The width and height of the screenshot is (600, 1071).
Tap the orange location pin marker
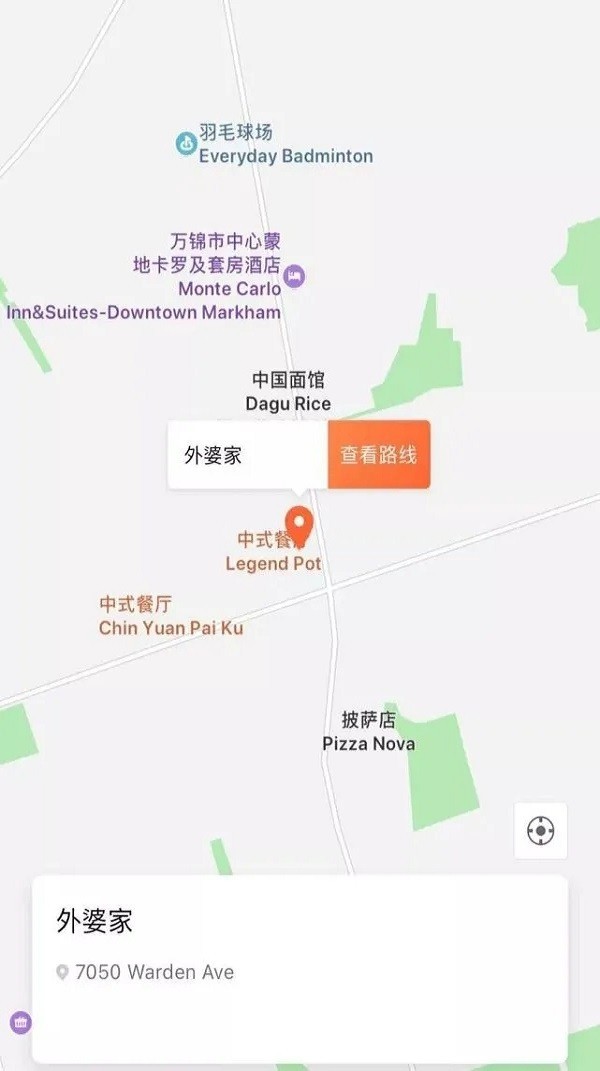point(299,523)
